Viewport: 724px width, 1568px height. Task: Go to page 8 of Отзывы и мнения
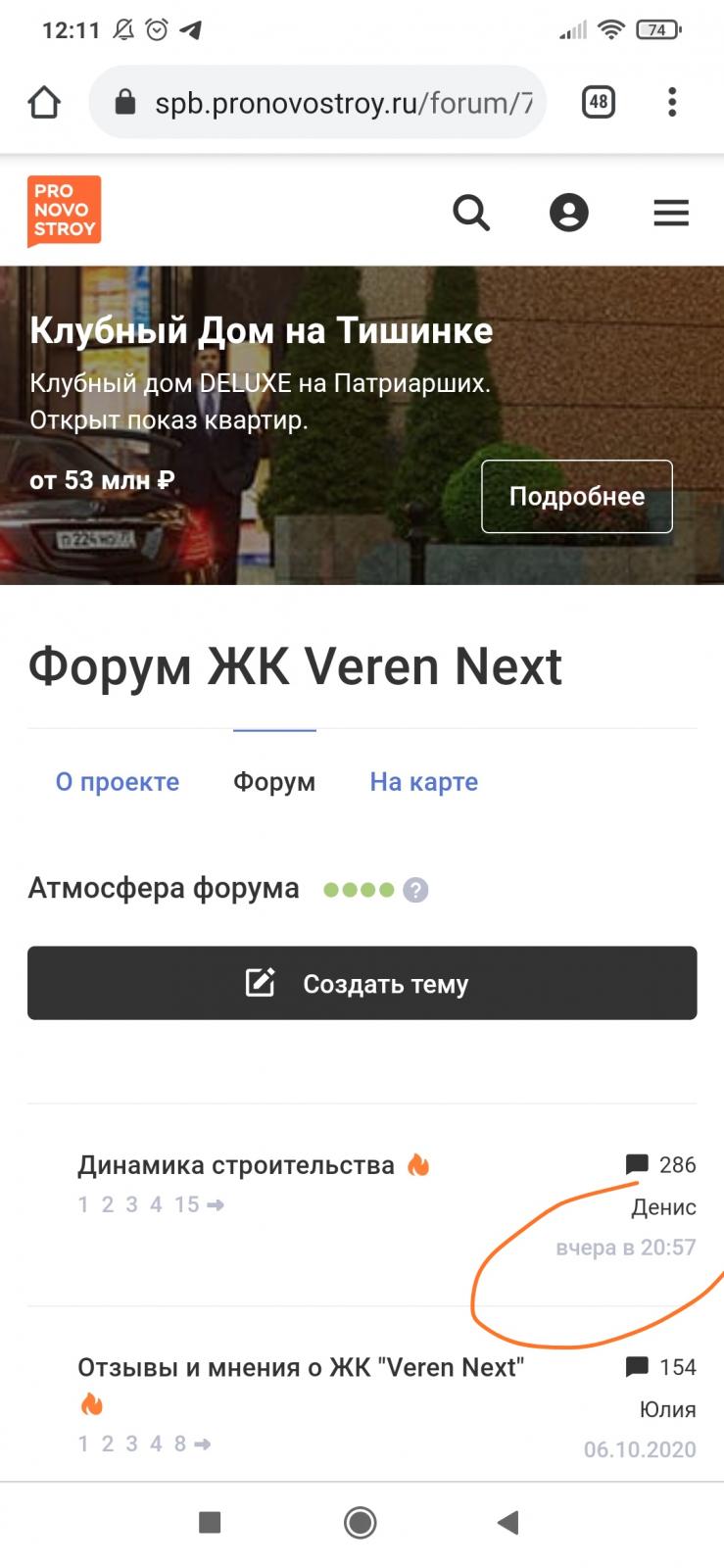point(180,1444)
